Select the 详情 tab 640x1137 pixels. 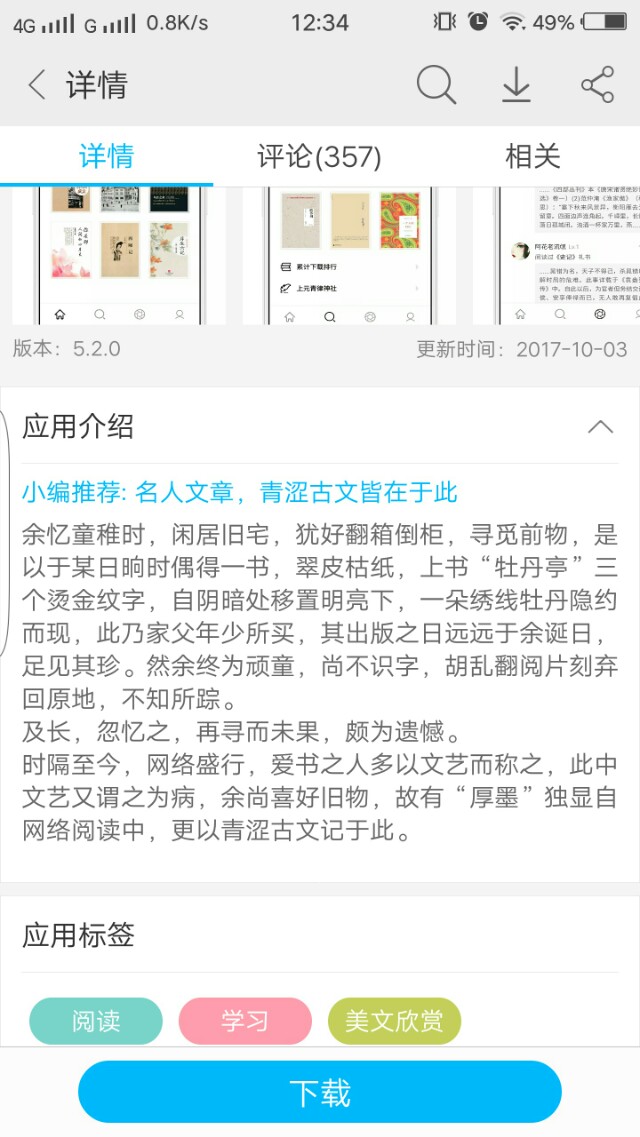click(107, 156)
